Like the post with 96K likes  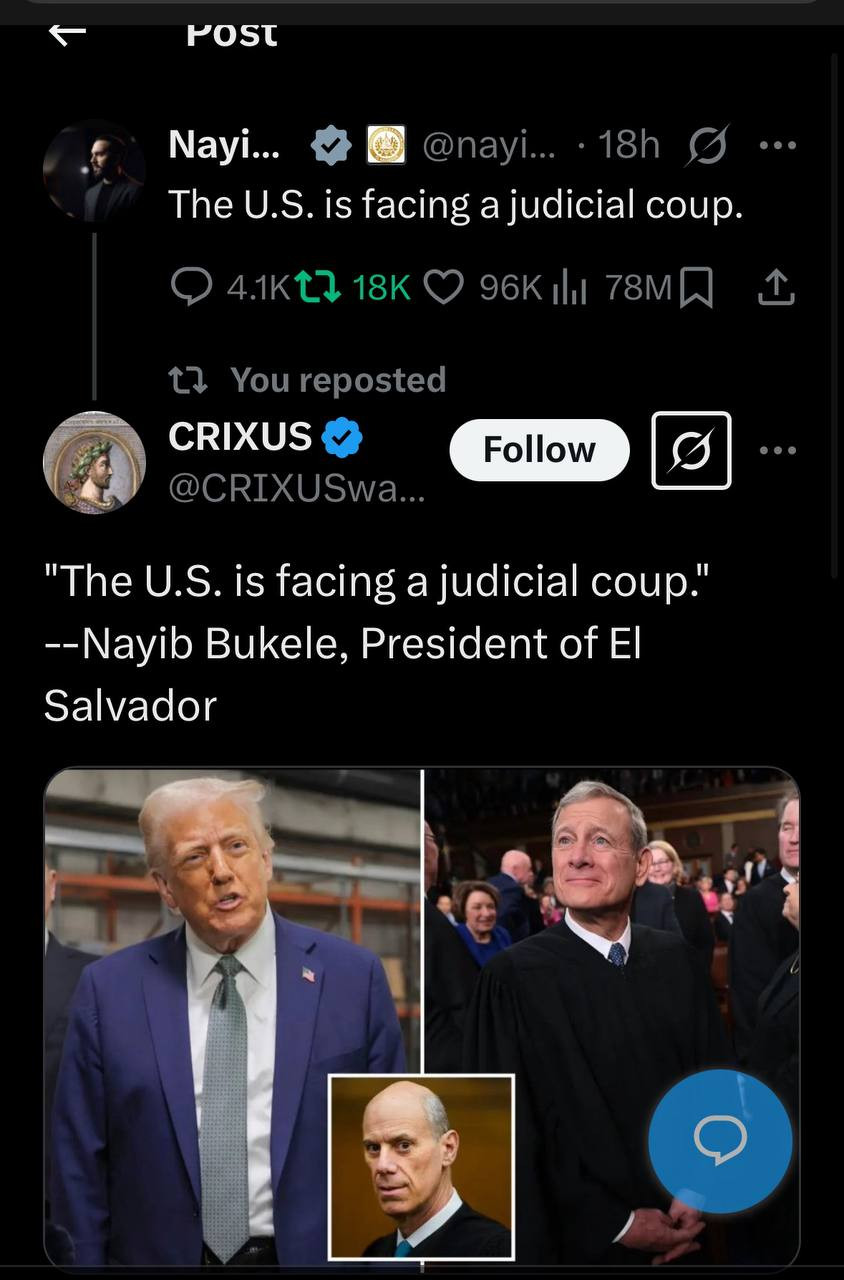point(445,288)
